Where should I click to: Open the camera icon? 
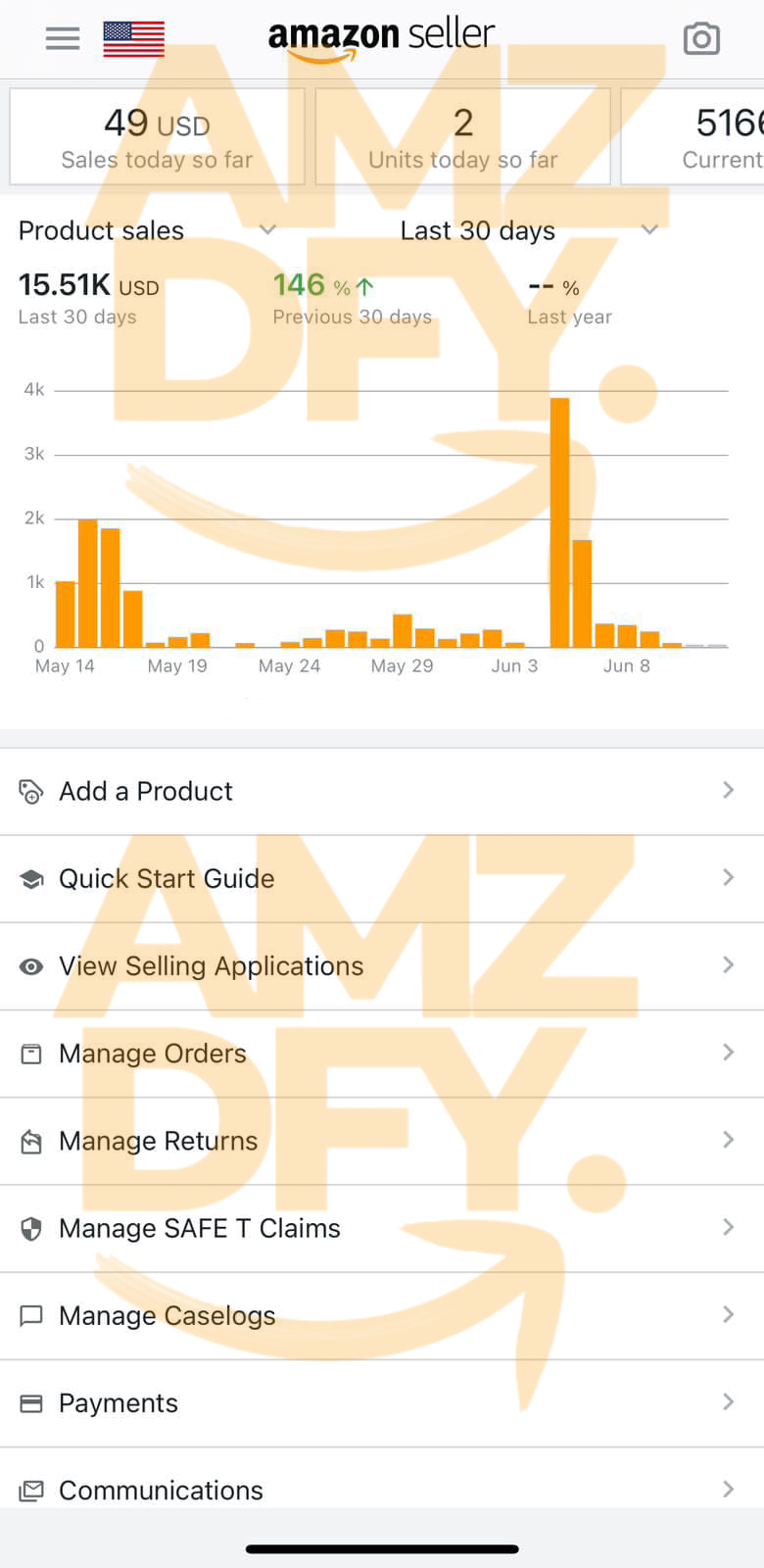click(701, 39)
